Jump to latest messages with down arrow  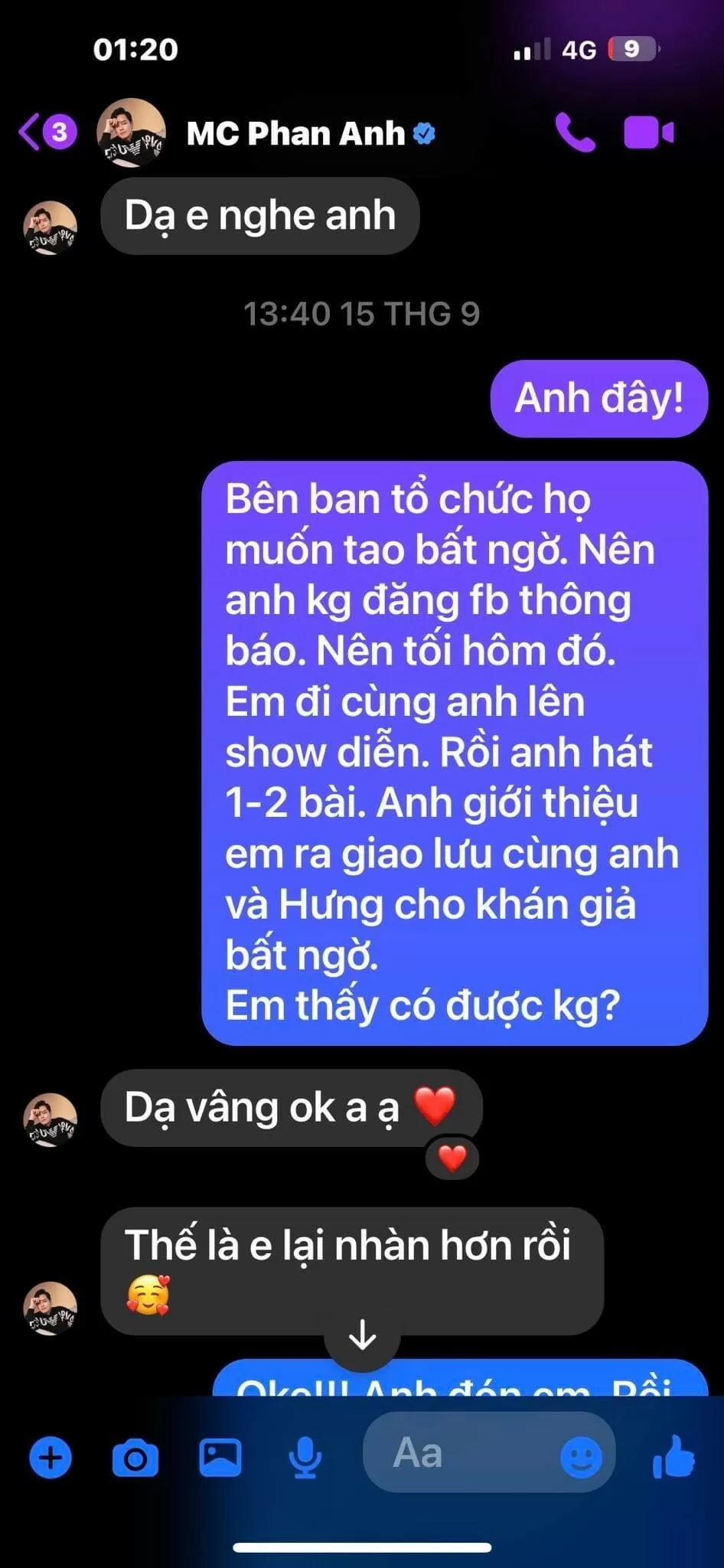(x=362, y=1336)
